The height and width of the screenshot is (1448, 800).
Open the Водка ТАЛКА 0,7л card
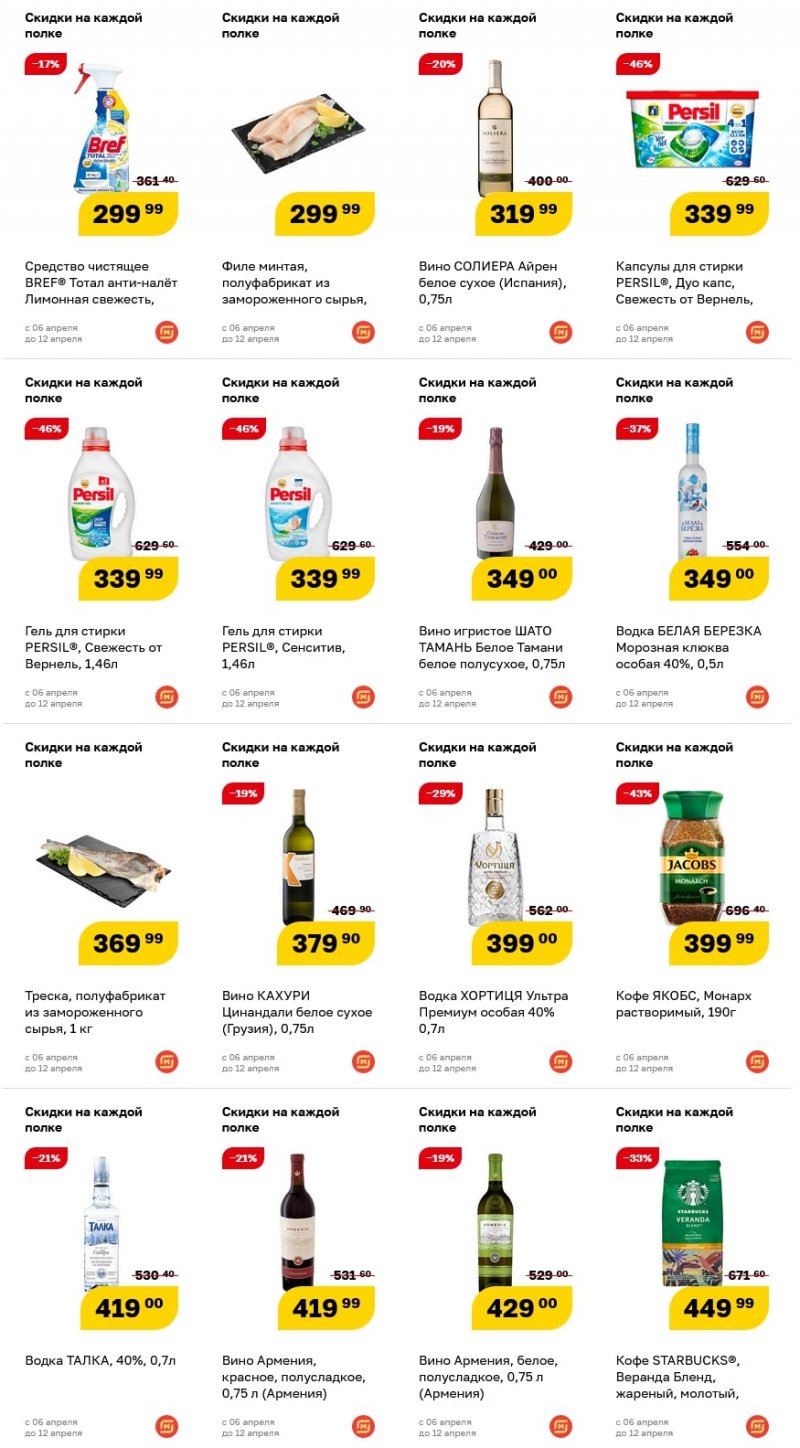pos(101,1270)
